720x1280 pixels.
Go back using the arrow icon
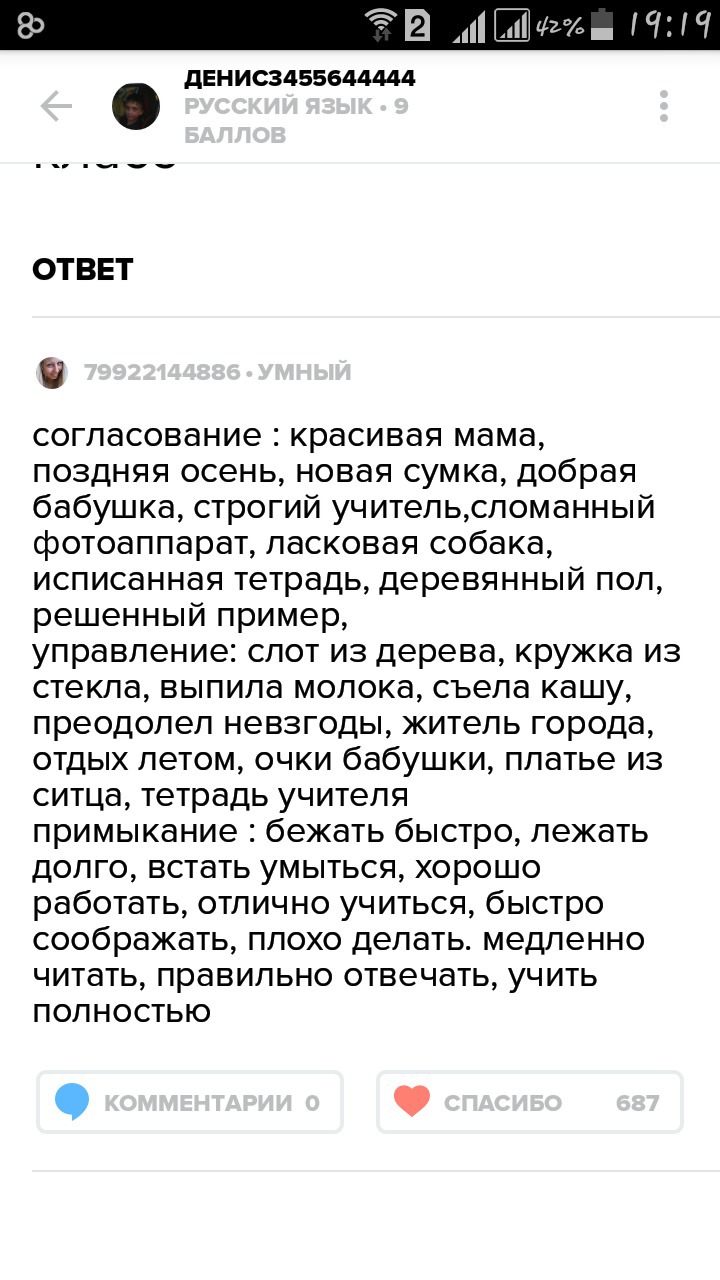(x=56, y=106)
